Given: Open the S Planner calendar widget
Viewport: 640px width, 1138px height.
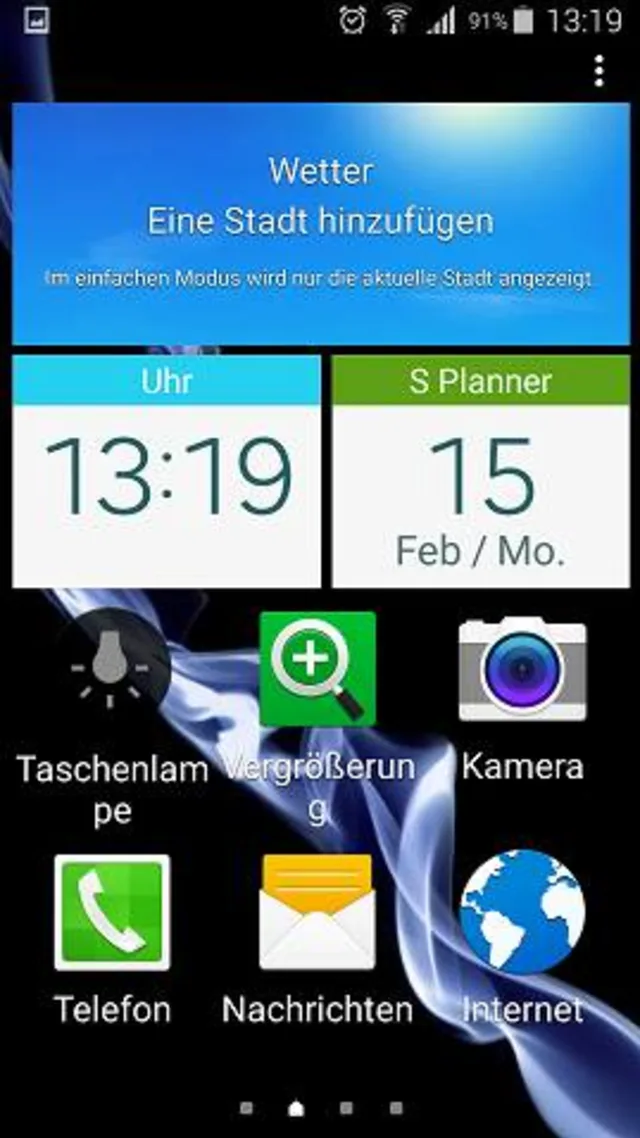Looking at the screenshot, I should point(481,472).
